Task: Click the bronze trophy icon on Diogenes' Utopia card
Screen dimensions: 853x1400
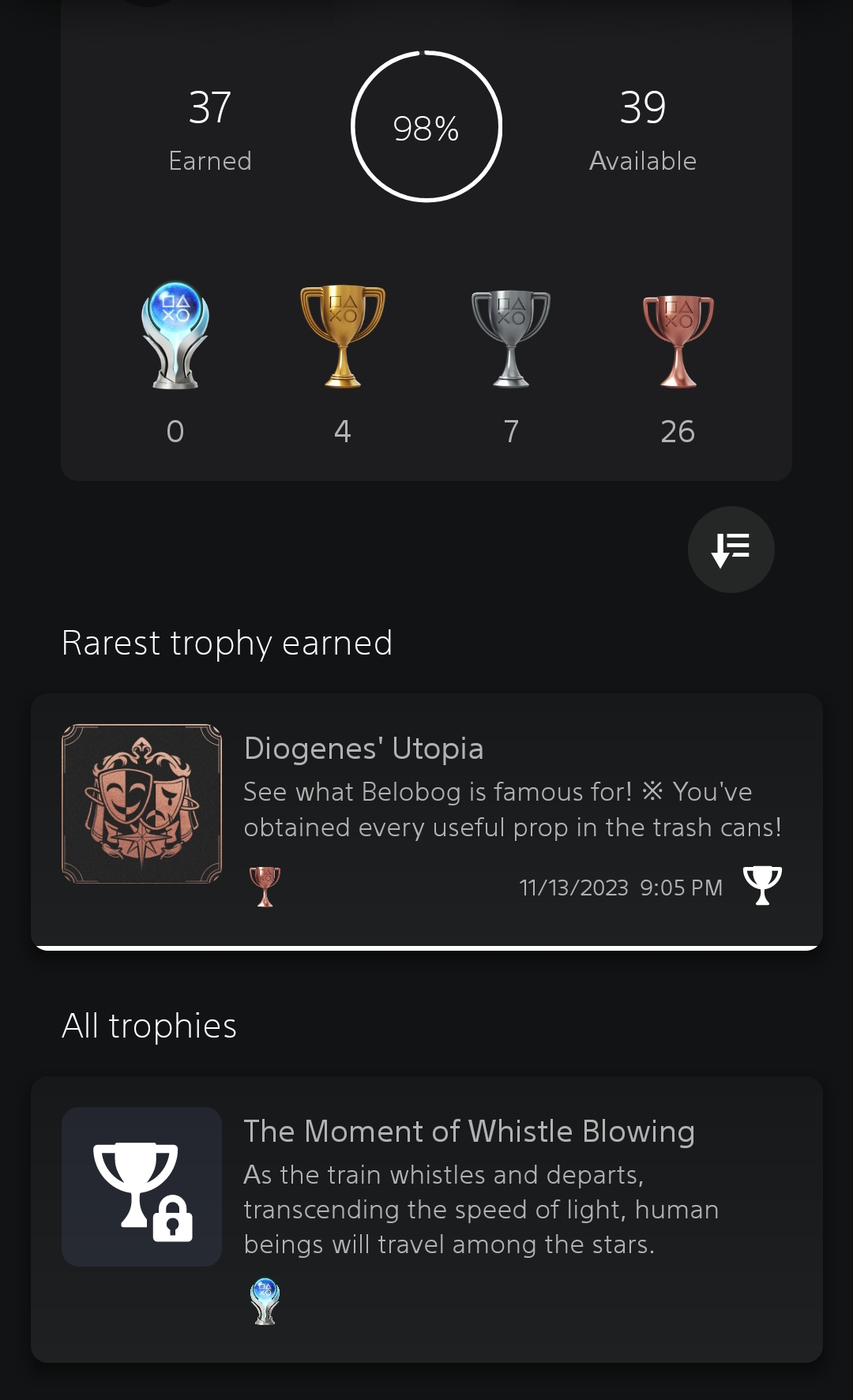Action: 263,886
